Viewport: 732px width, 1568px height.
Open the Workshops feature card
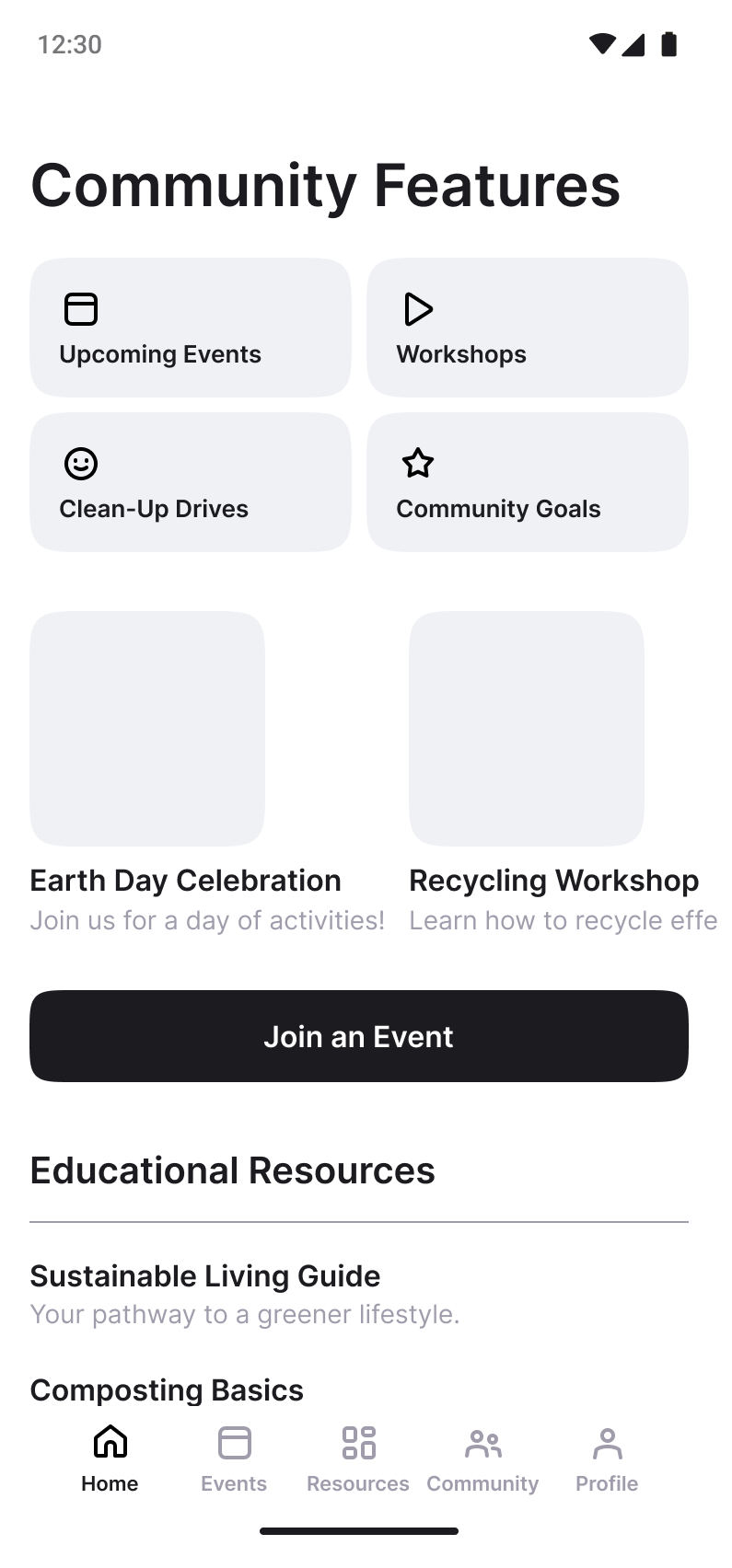527,328
